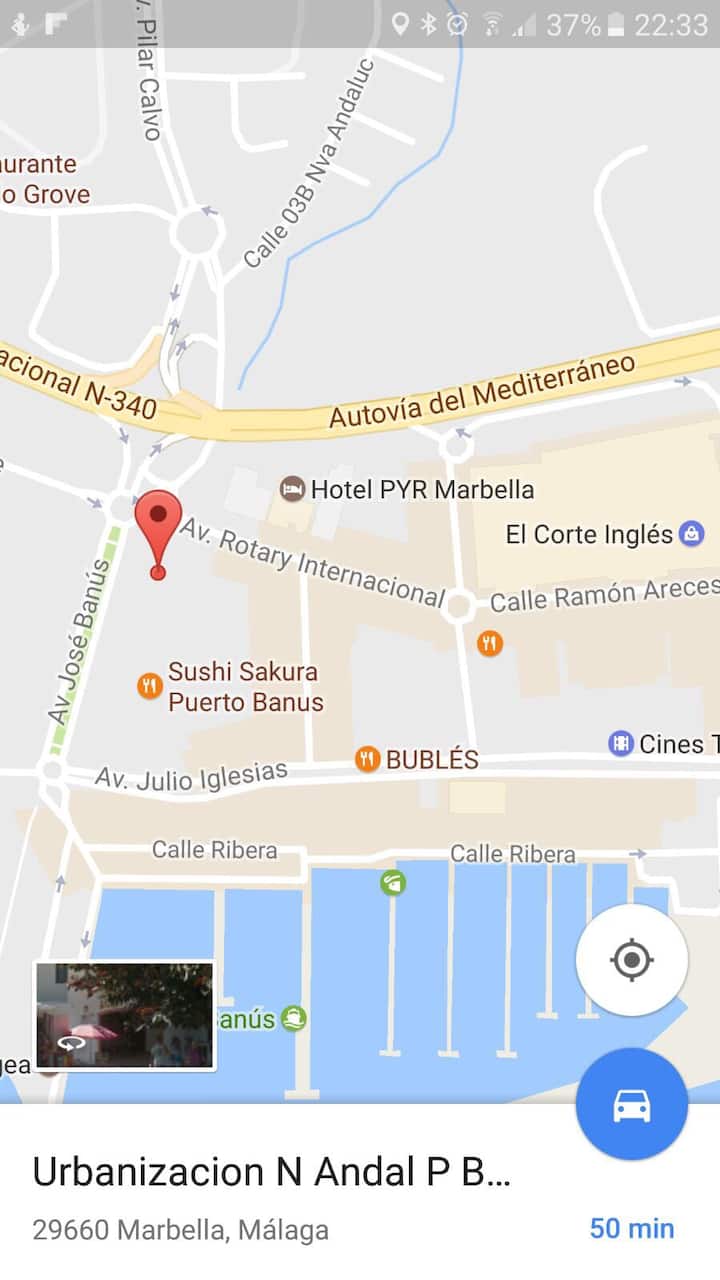The image size is (720, 1280).
Task: Tap the 50 min travel time
Action: click(x=631, y=1228)
